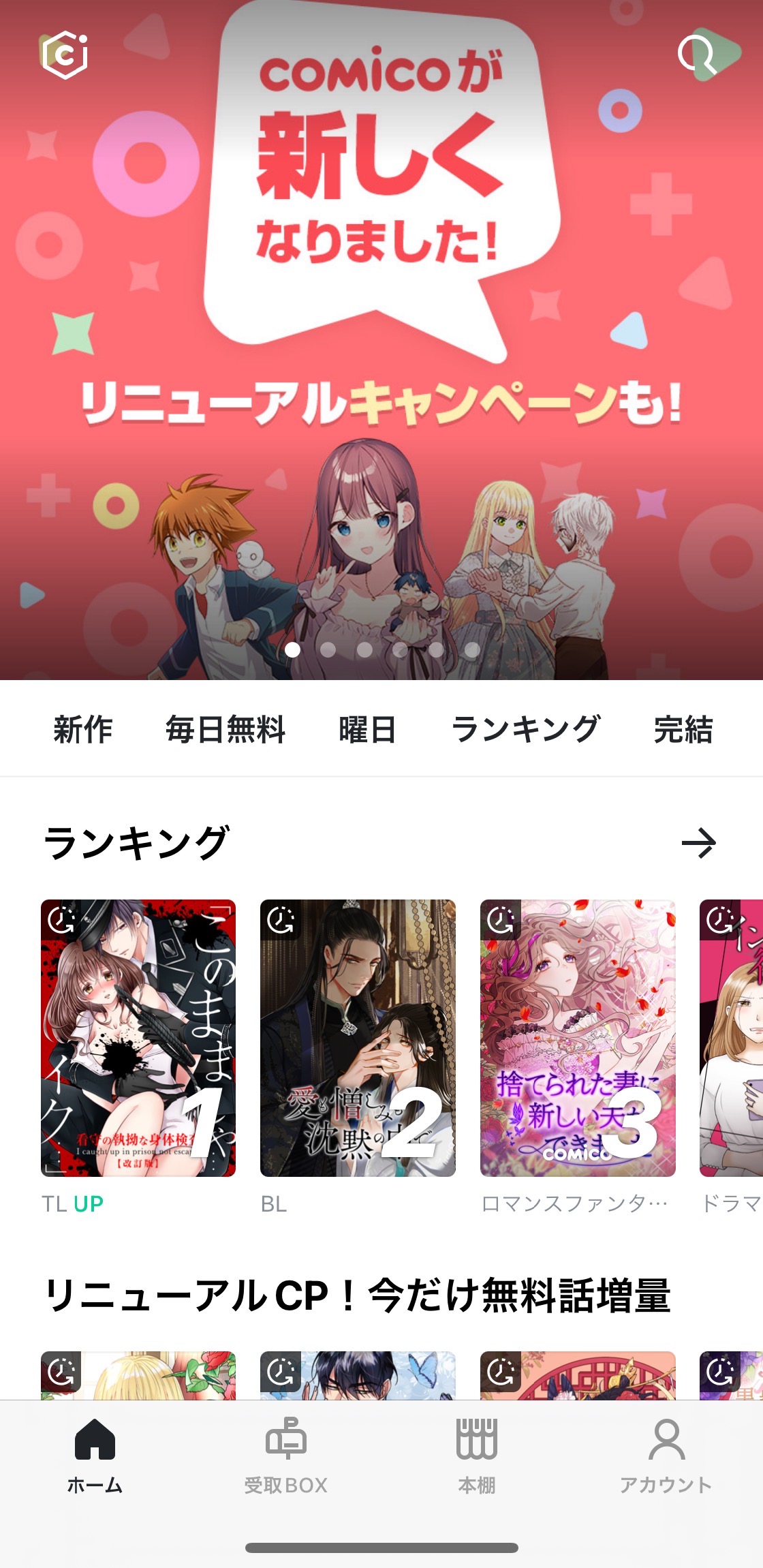Expand the truncated ロマンスファンタジー genre label
Image resolution: width=763 pixels, height=1568 pixels.
(x=574, y=1202)
